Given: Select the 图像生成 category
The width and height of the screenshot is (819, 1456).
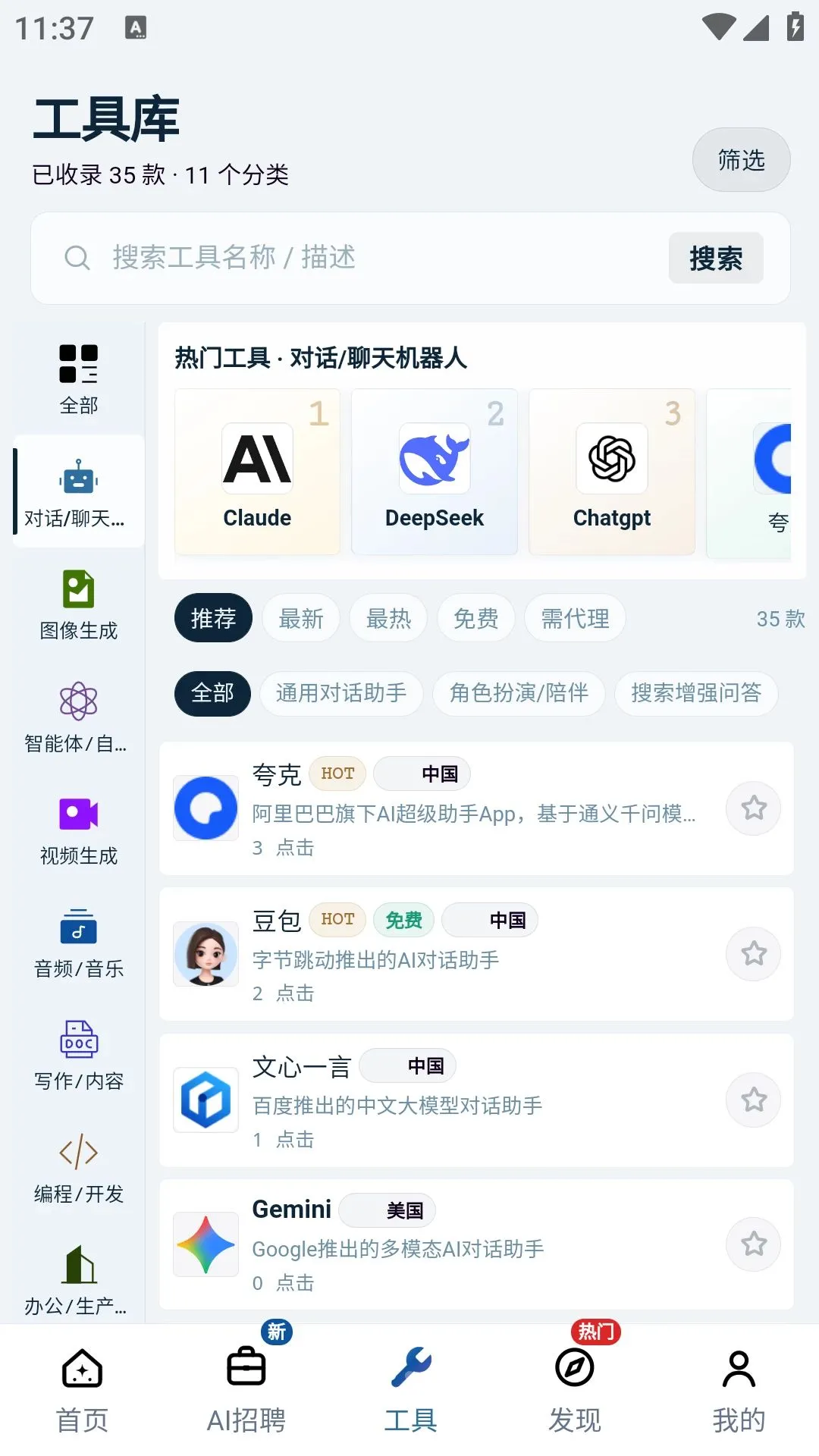Looking at the screenshot, I should pyautogui.click(x=79, y=604).
